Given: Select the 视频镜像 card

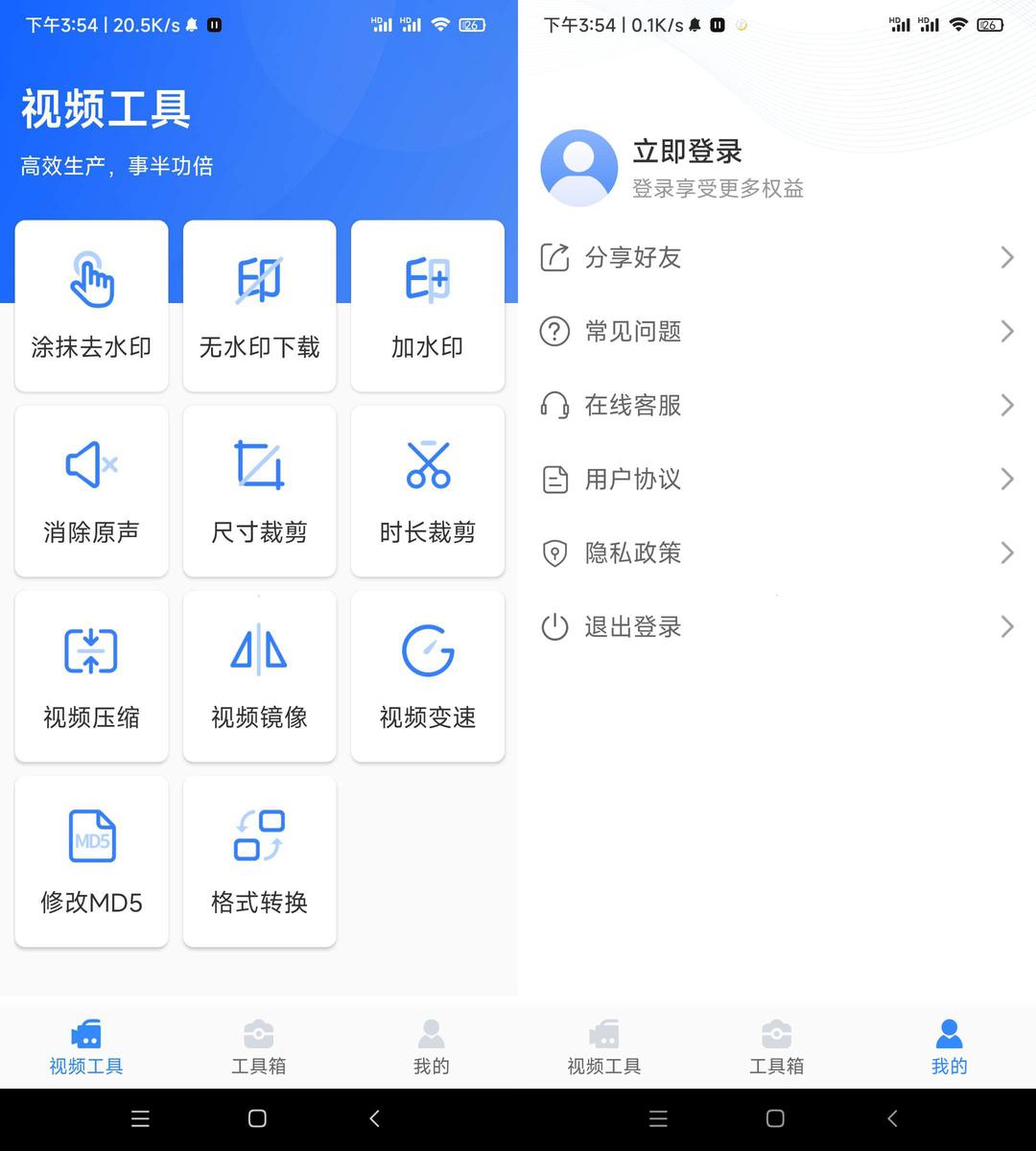Looking at the screenshot, I should [x=259, y=676].
